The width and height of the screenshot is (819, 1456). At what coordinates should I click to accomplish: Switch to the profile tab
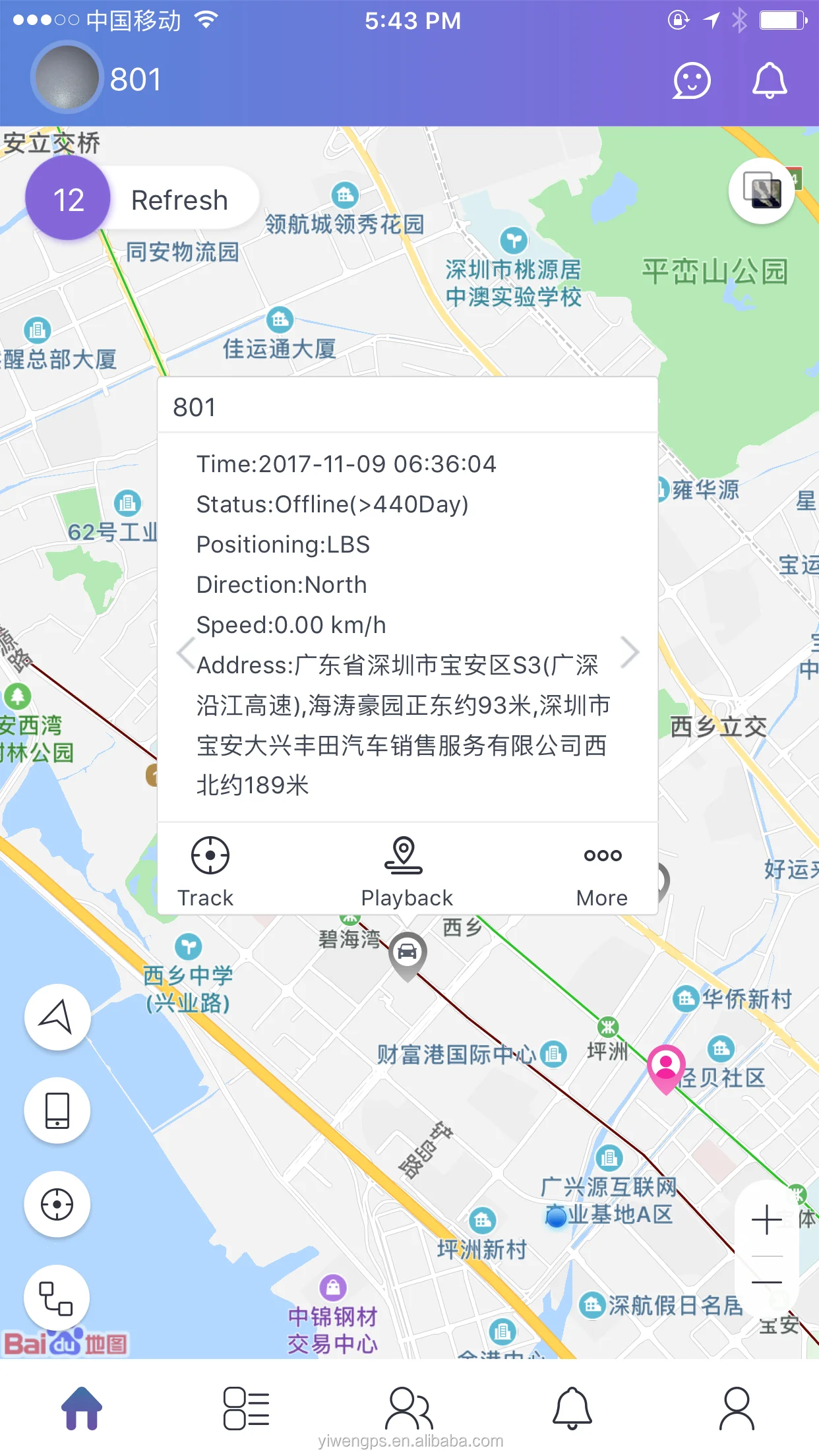point(737,1409)
